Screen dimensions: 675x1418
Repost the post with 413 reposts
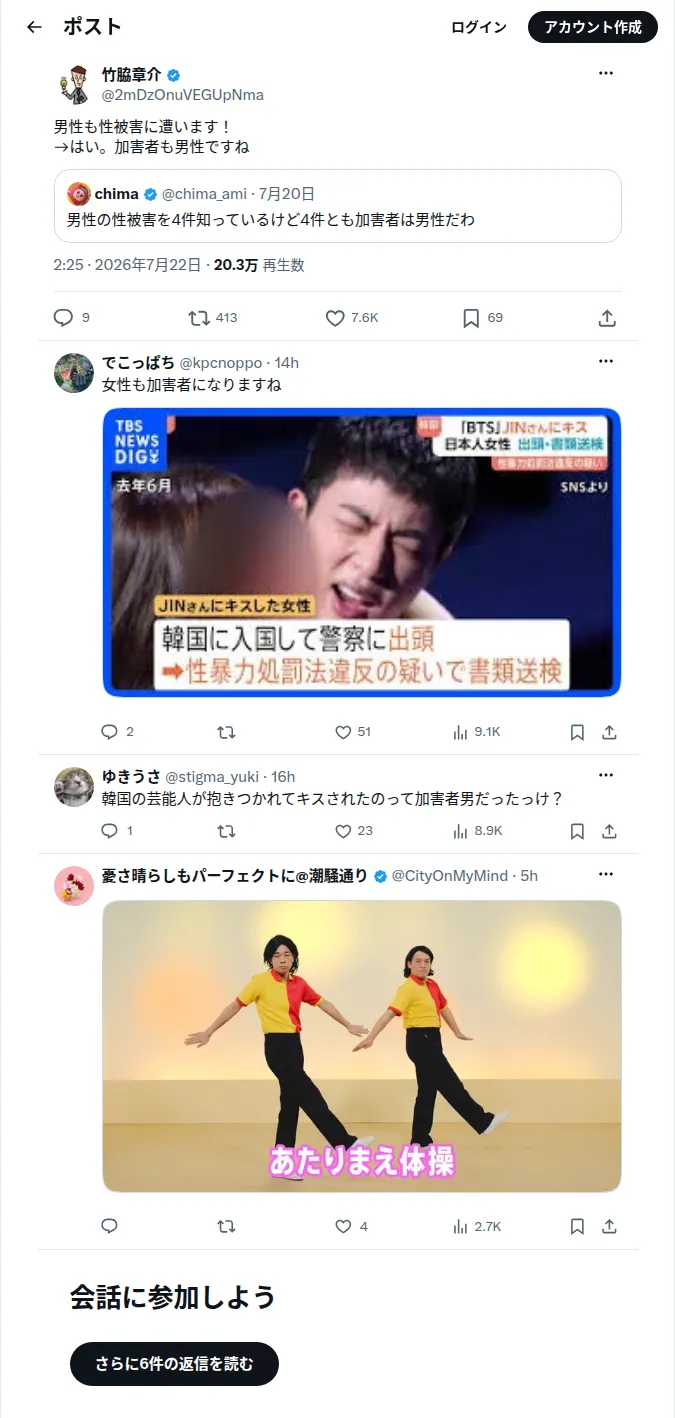200,318
